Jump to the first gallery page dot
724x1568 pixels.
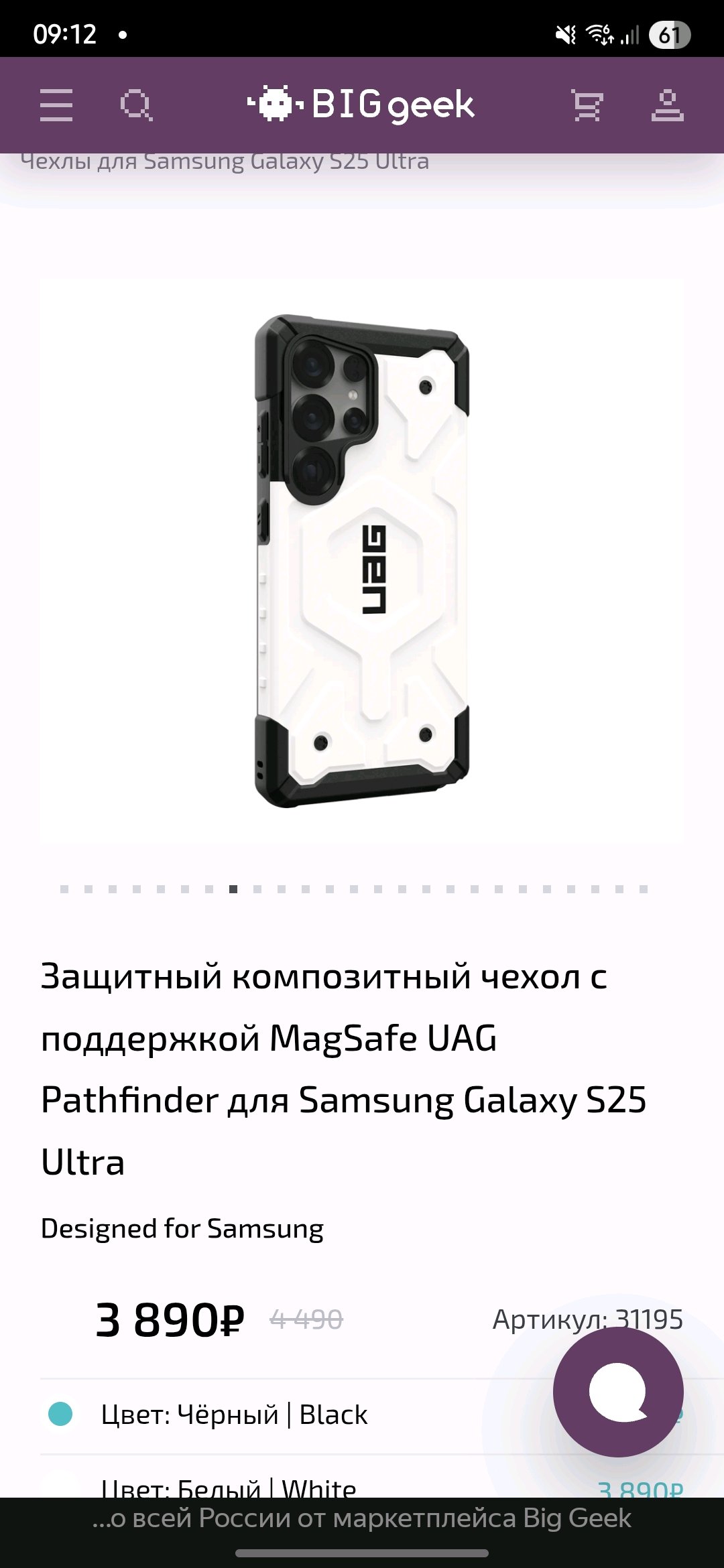(64, 889)
